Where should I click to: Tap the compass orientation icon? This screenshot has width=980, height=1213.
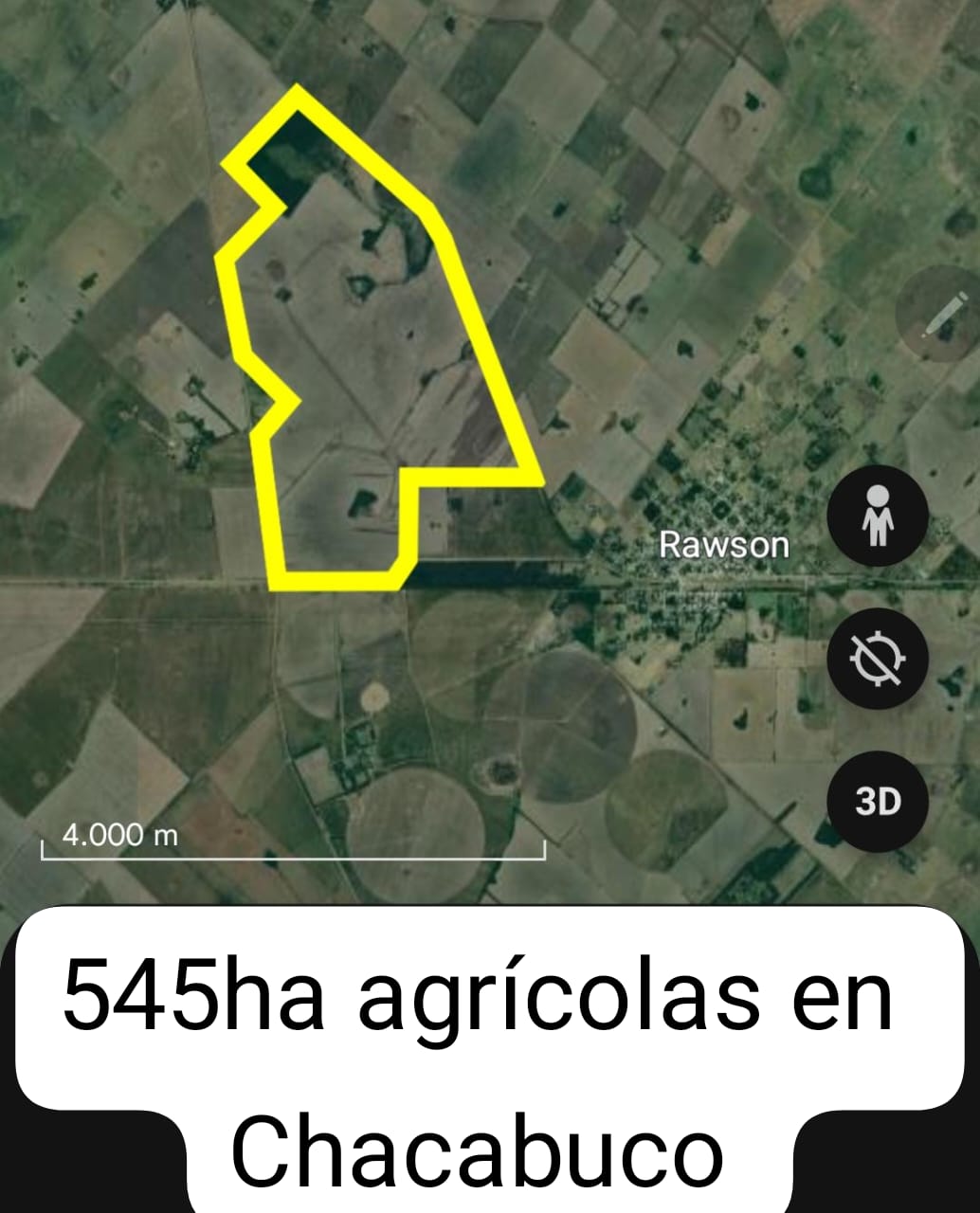point(877,659)
